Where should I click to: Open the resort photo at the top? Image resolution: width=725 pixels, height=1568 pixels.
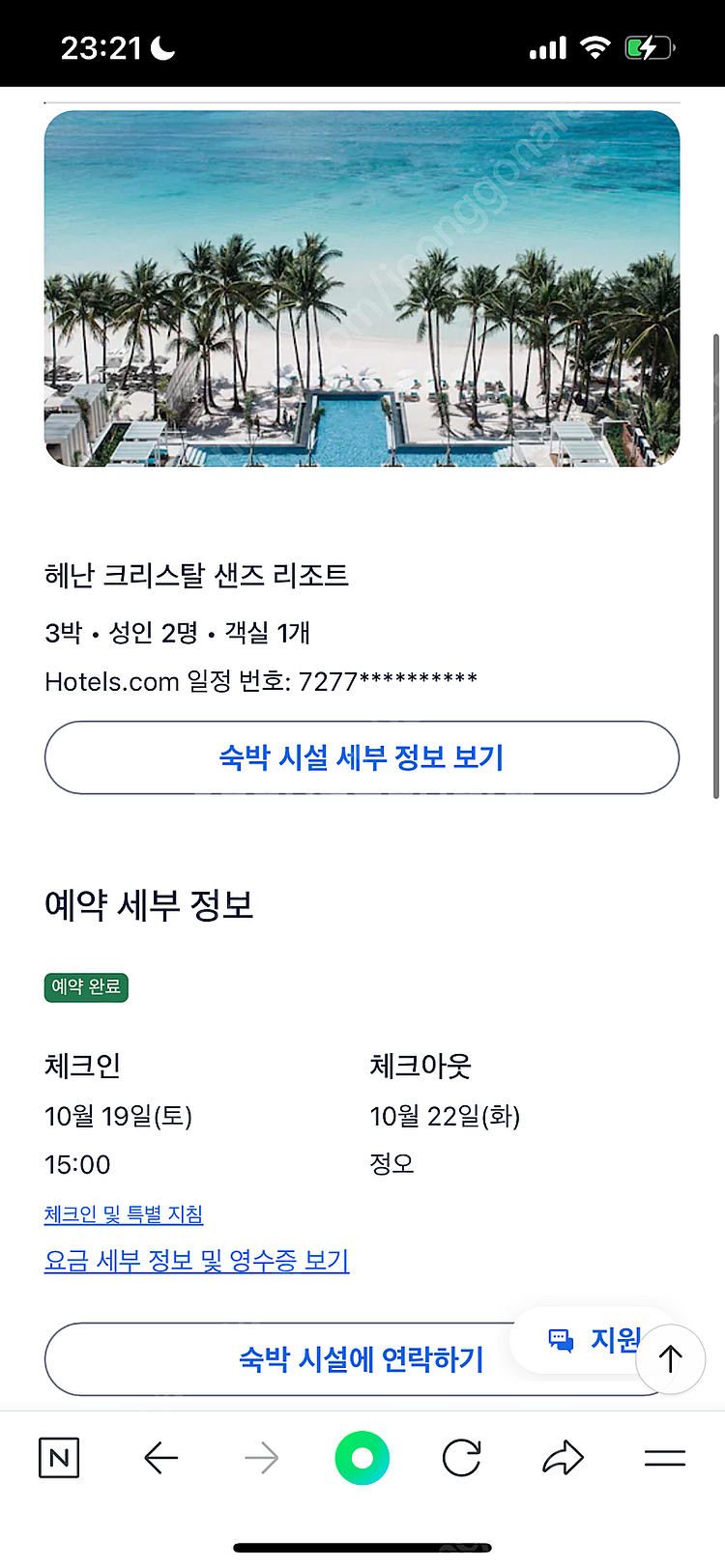pyautogui.click(x=362, y=289)
